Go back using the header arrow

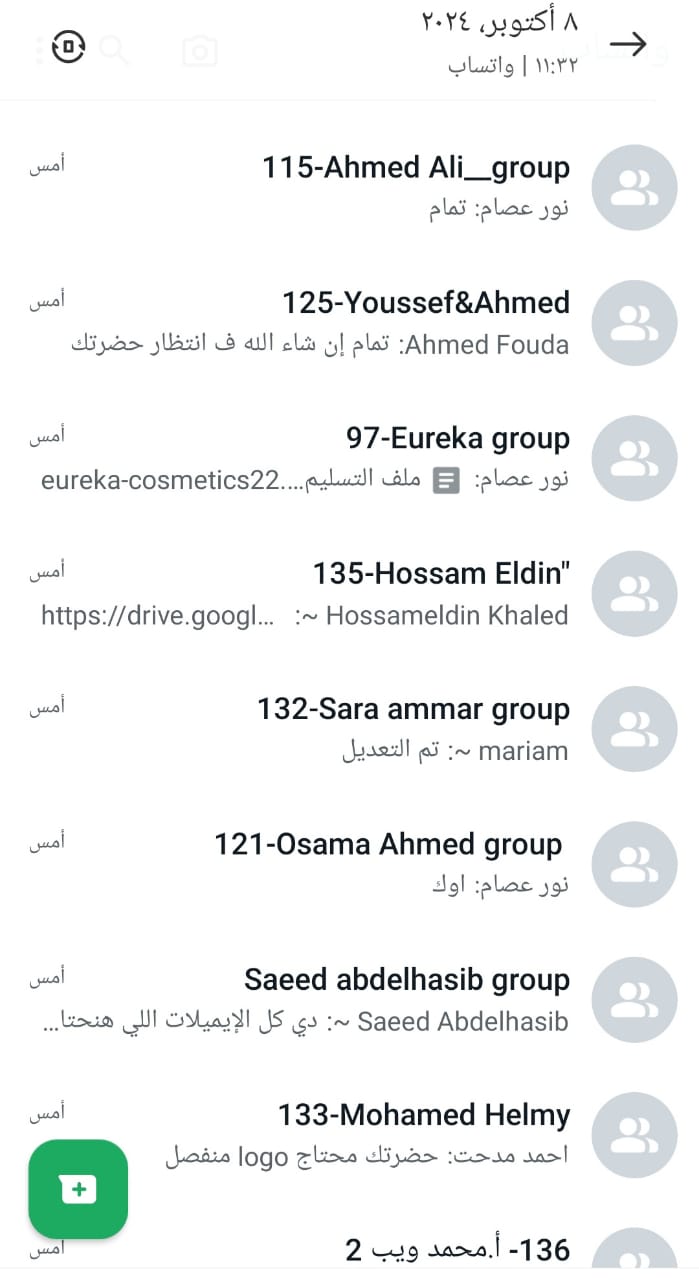(x=629, y=44)
